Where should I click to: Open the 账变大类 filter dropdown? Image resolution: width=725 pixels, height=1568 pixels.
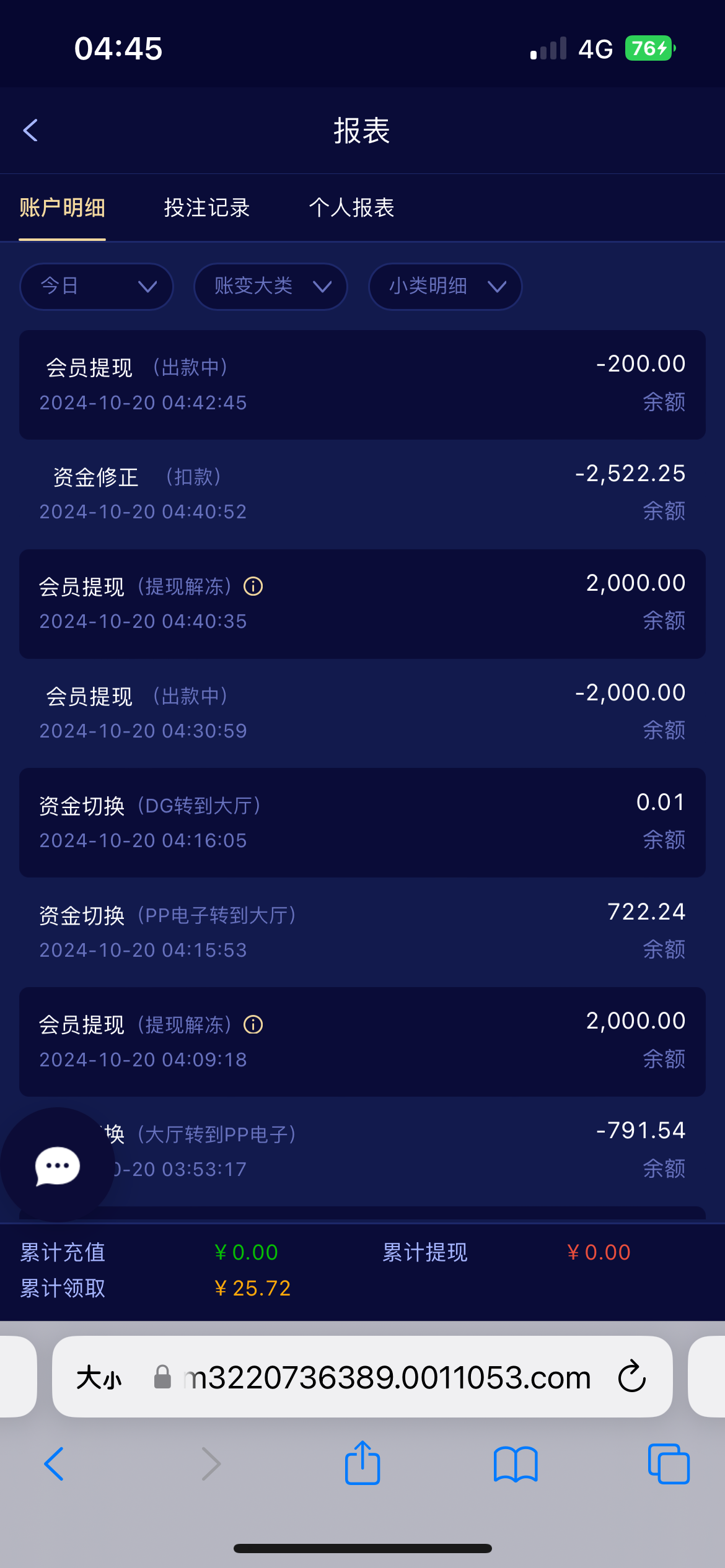click(271, 286)
